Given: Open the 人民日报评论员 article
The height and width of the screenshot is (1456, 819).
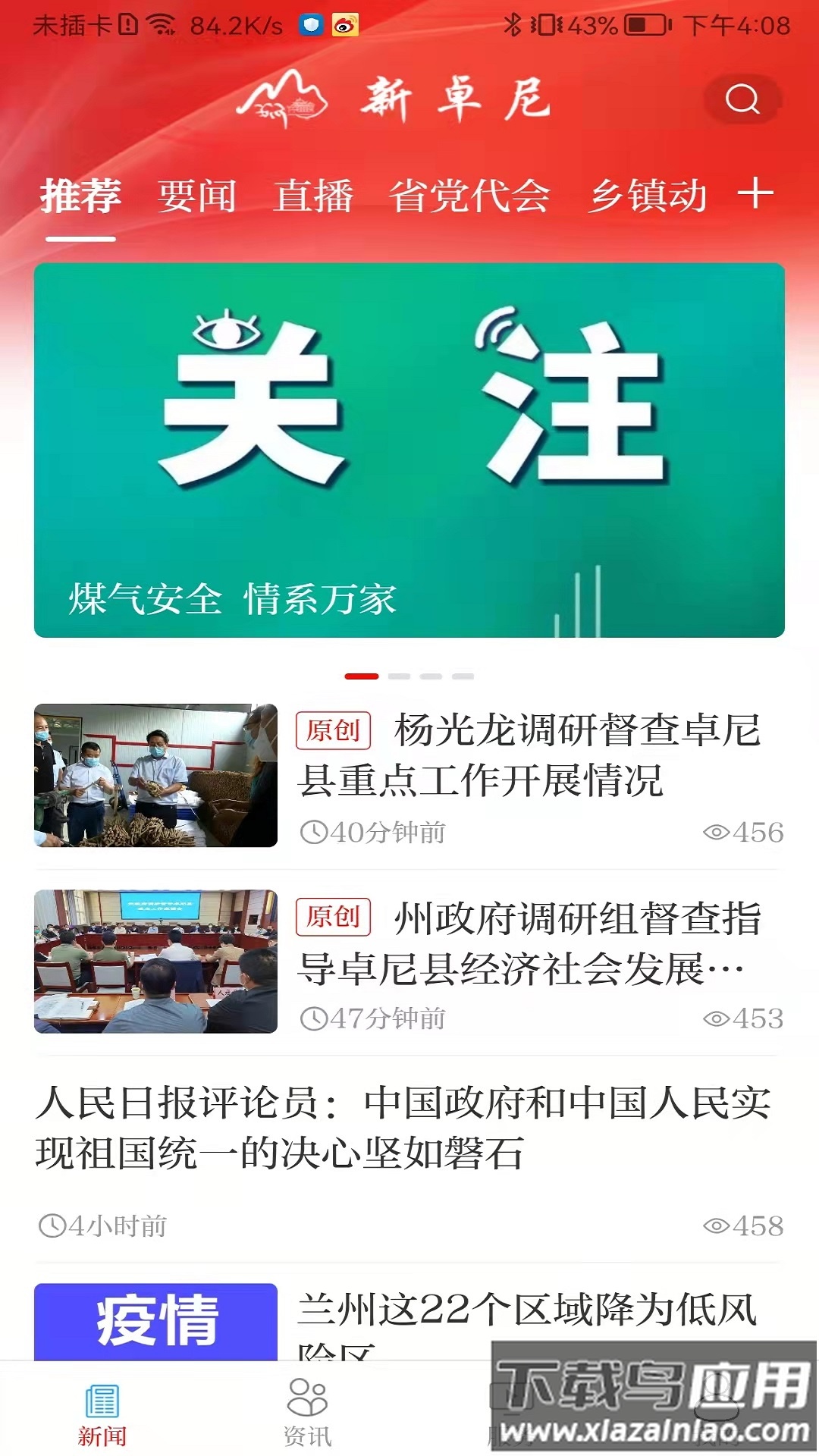Looking at the screenshot, I should [x=409, y=1122].
